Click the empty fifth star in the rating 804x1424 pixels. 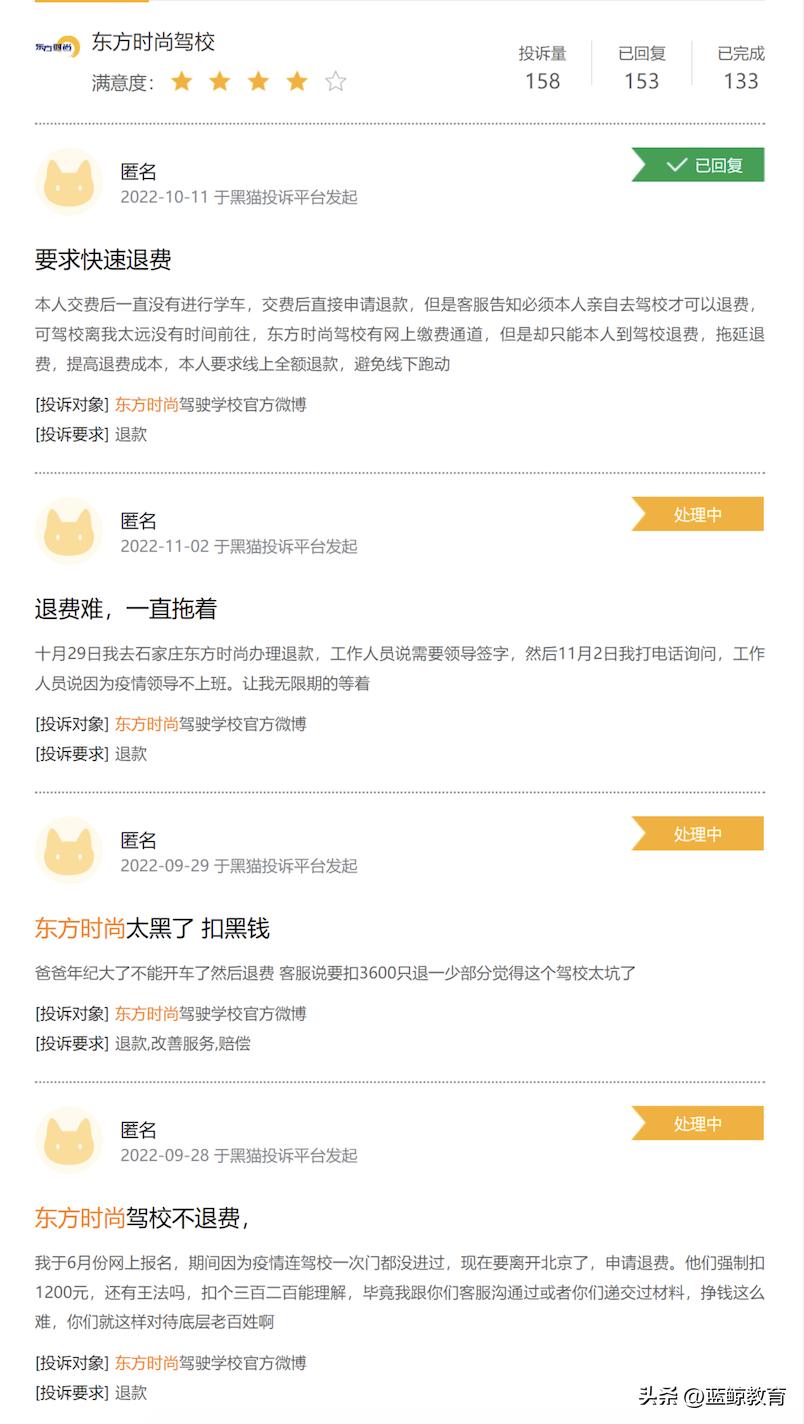(x=336, y=80)
